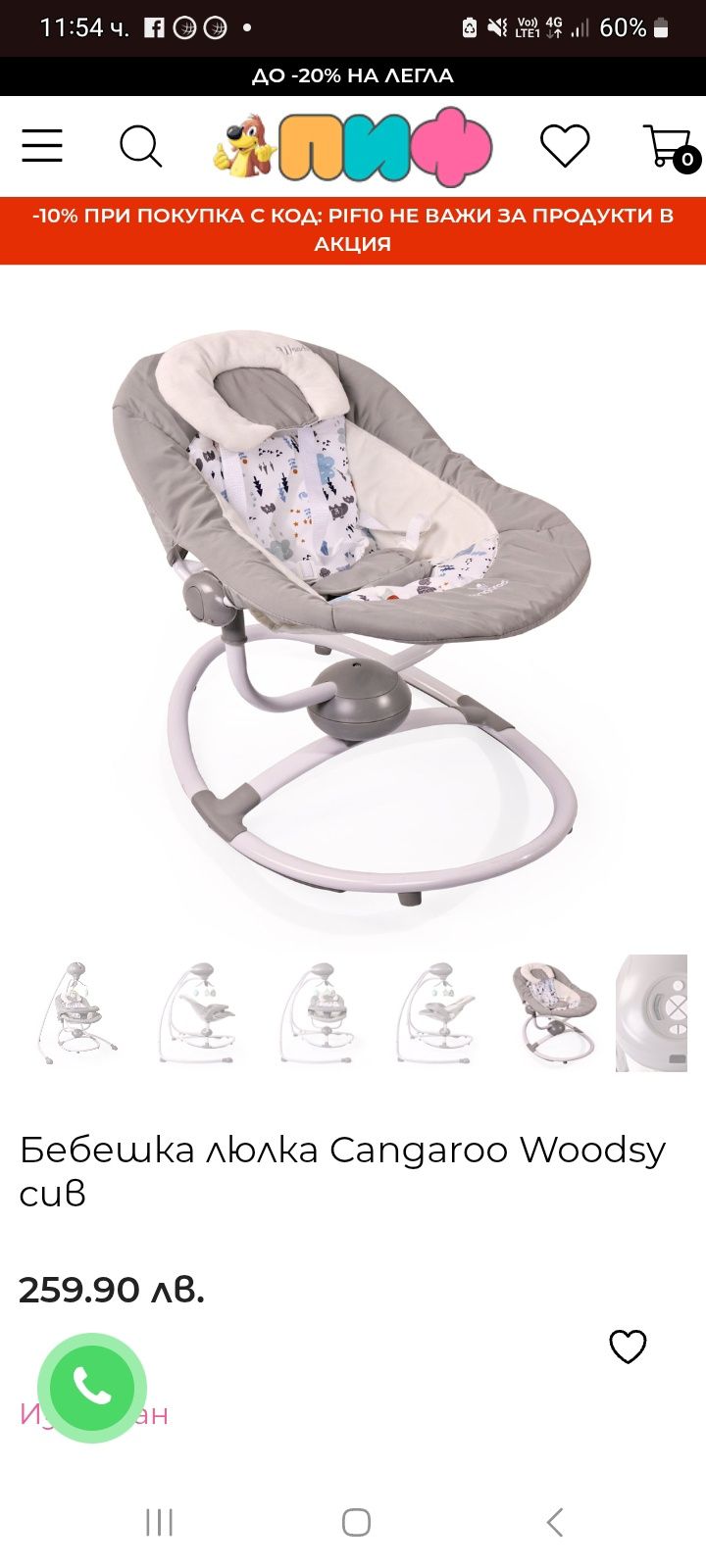Viewport: 706px width, 1568px height.
Task: Open the hamburger menu
Action: click(x=42, y=146)
